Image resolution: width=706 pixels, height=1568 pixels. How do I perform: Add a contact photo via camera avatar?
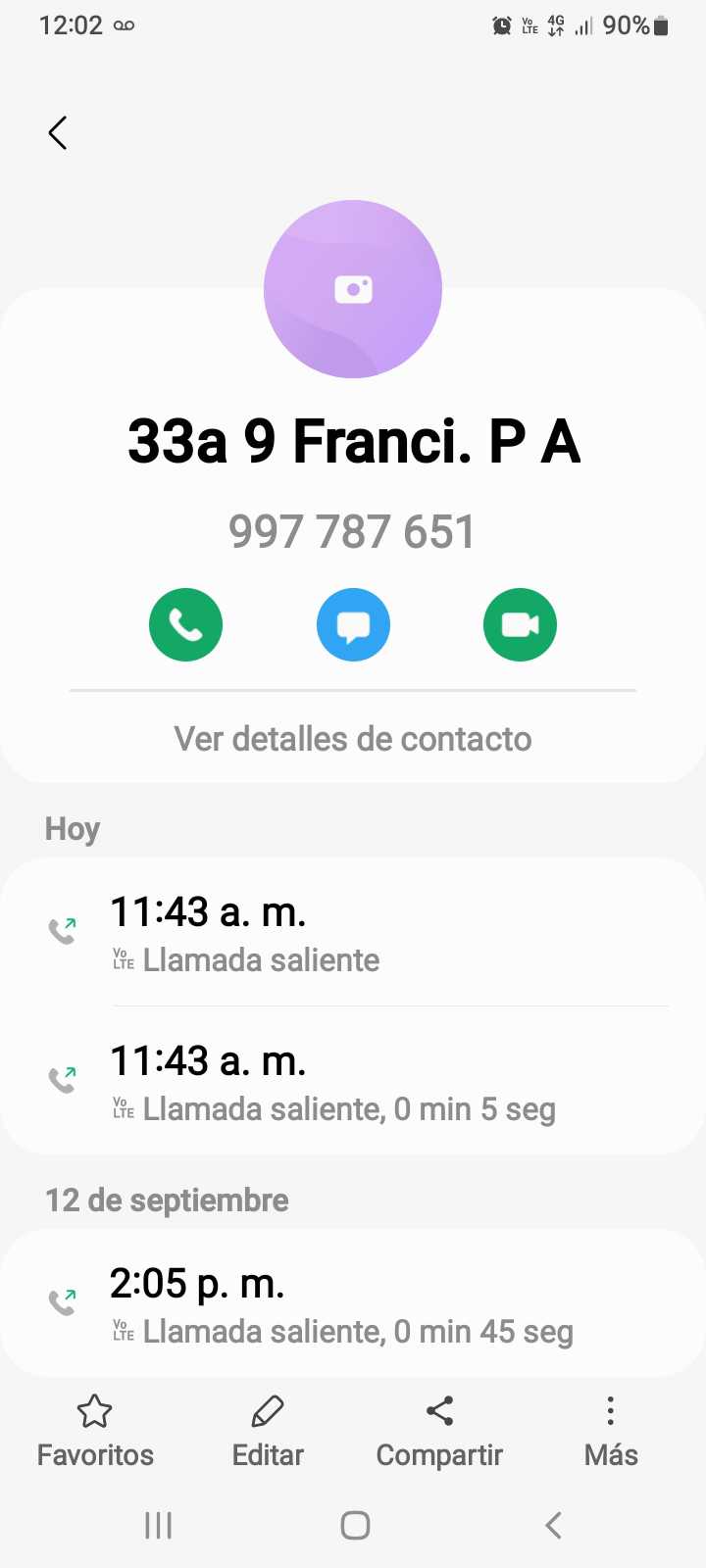[353, 289]
